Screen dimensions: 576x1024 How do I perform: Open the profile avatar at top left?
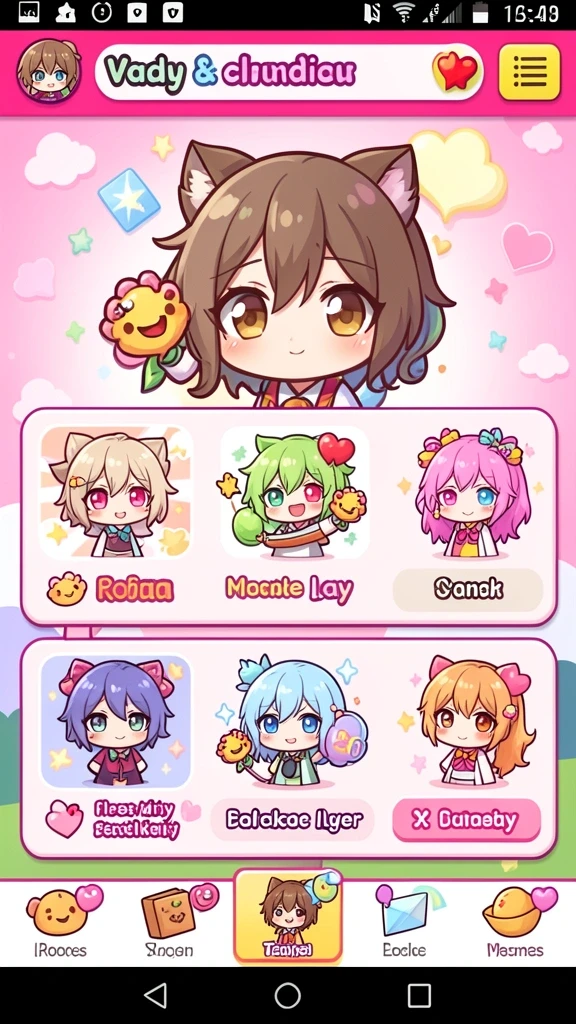49,71
